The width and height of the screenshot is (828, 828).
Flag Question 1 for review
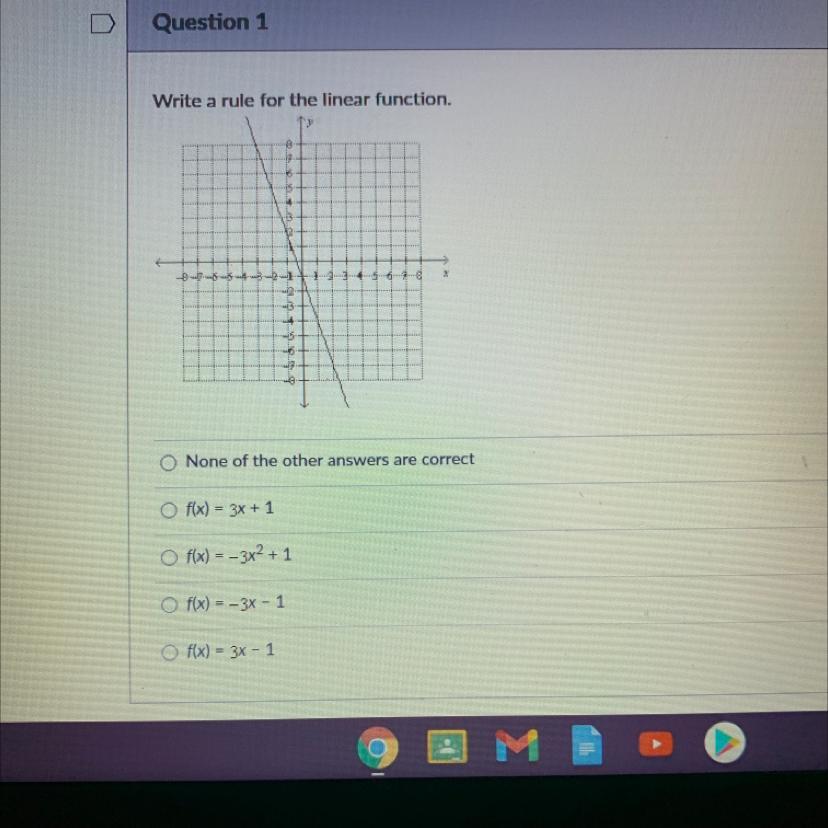[x=104, y=23]
